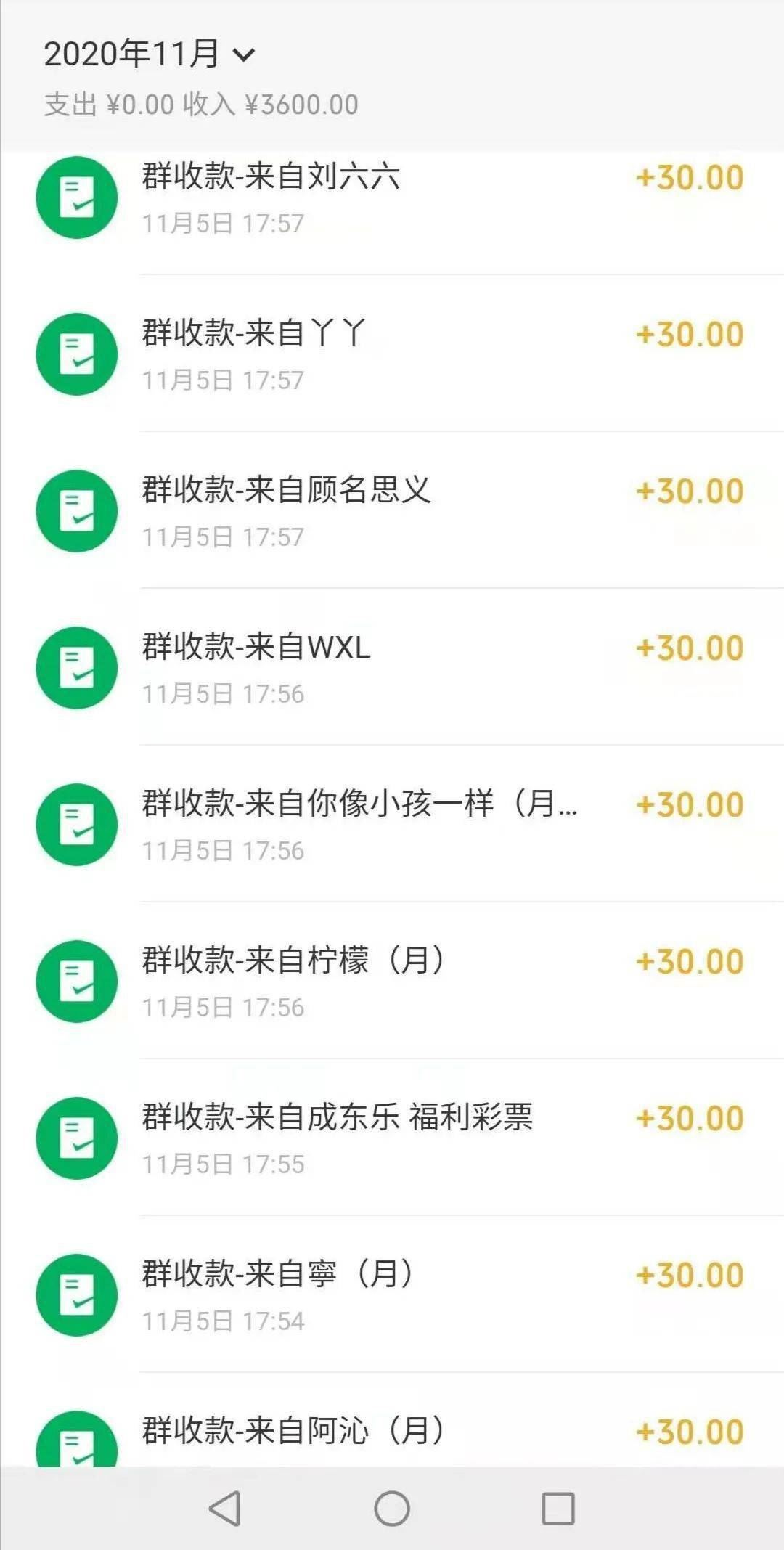
Task: Select the green icon next to 宁（月）
Action: (76, 1294)
